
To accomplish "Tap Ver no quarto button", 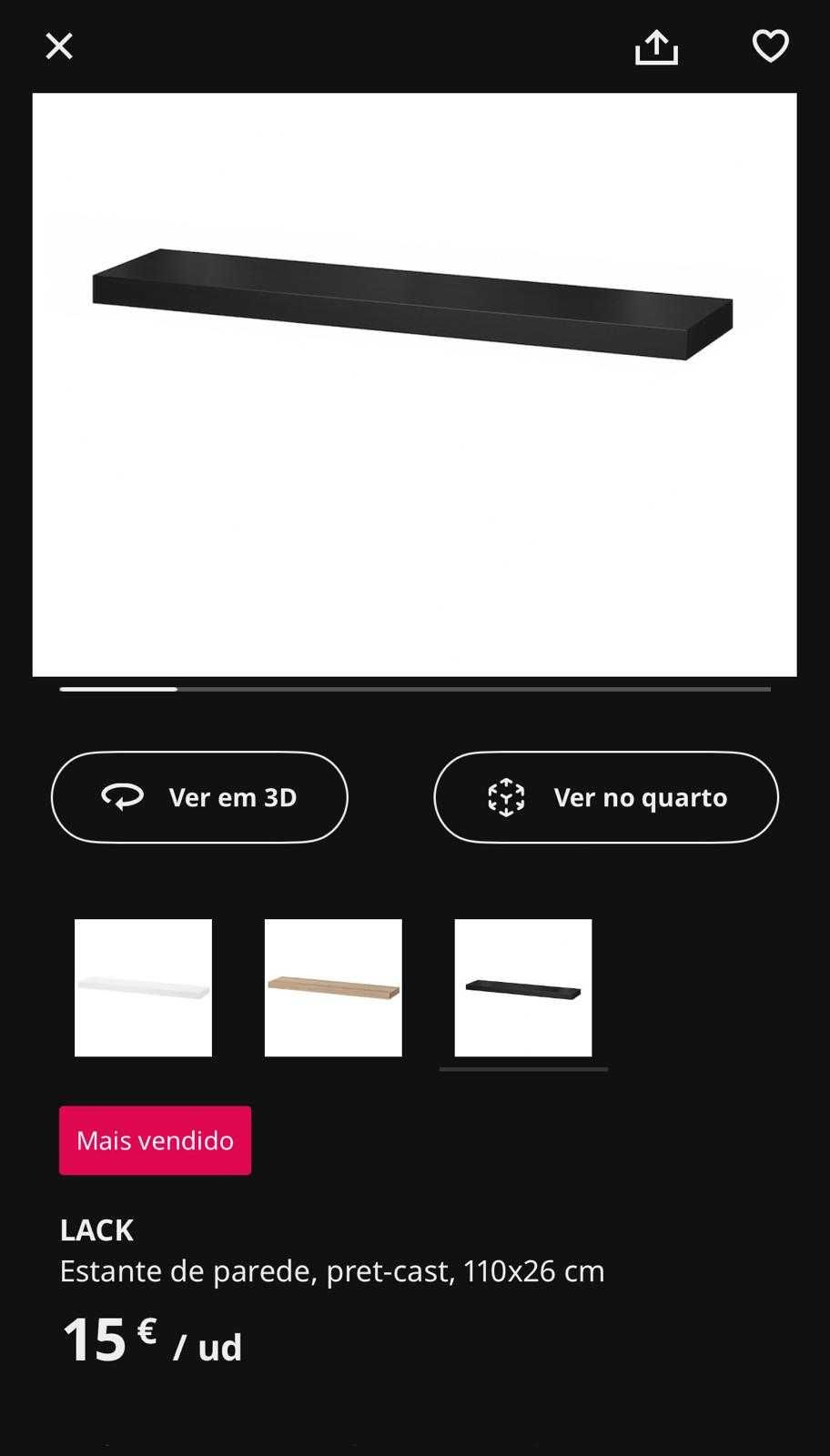I will tap(605, 797).
